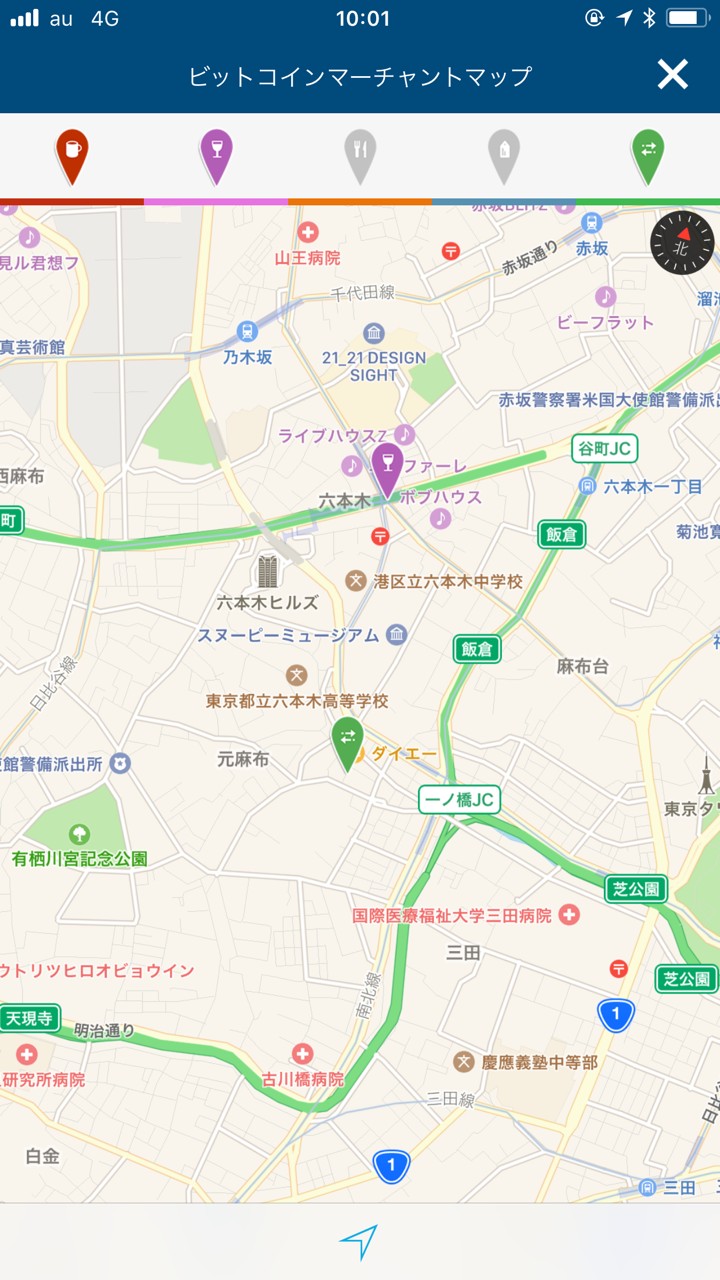Tap the compass to reset north

(x=683, y=243)
